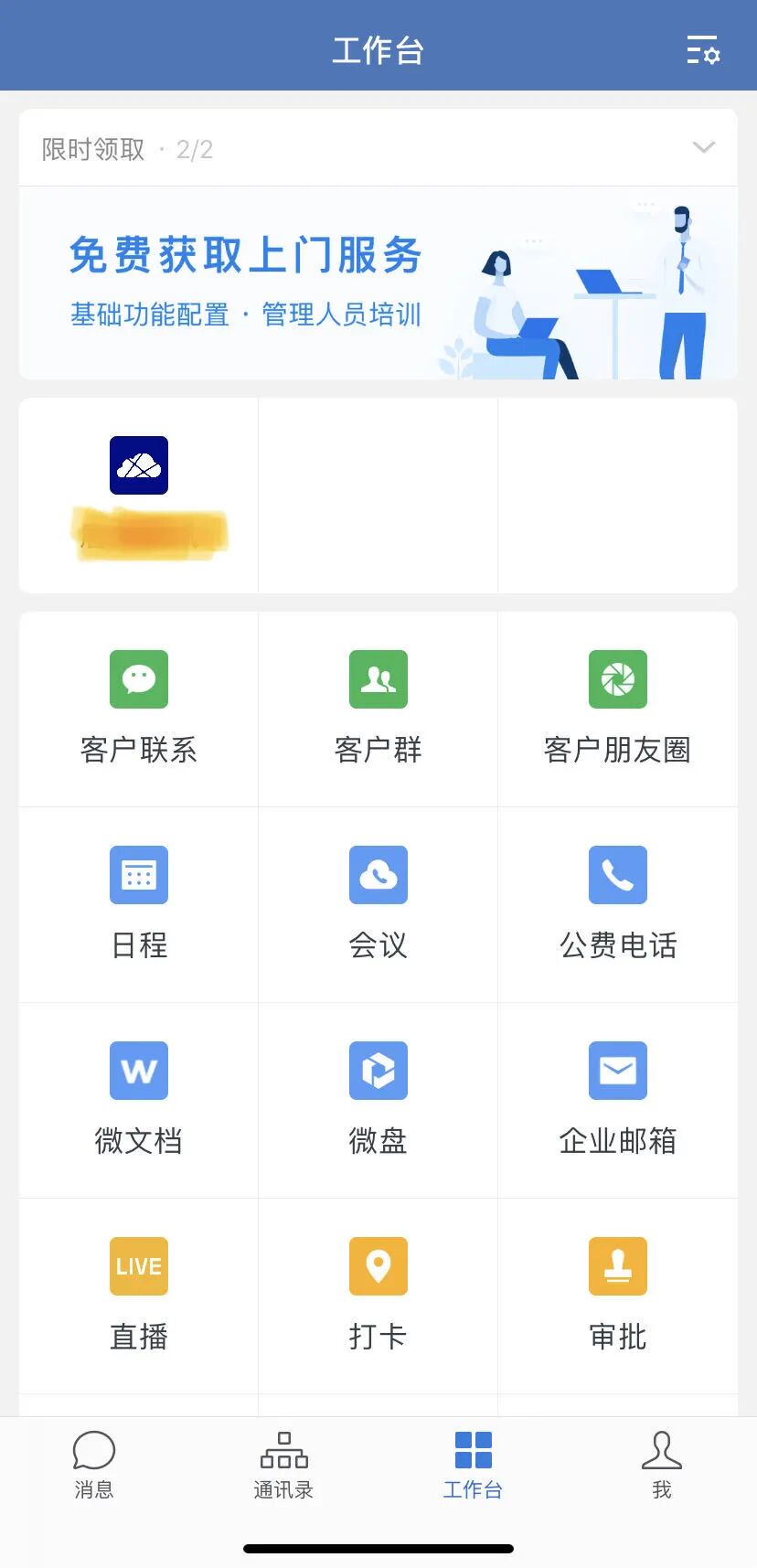Switch to the 消息 tab
The width and height of the screenshot is (757, 1568).
pyautogui.click(x=94, y=1465)
